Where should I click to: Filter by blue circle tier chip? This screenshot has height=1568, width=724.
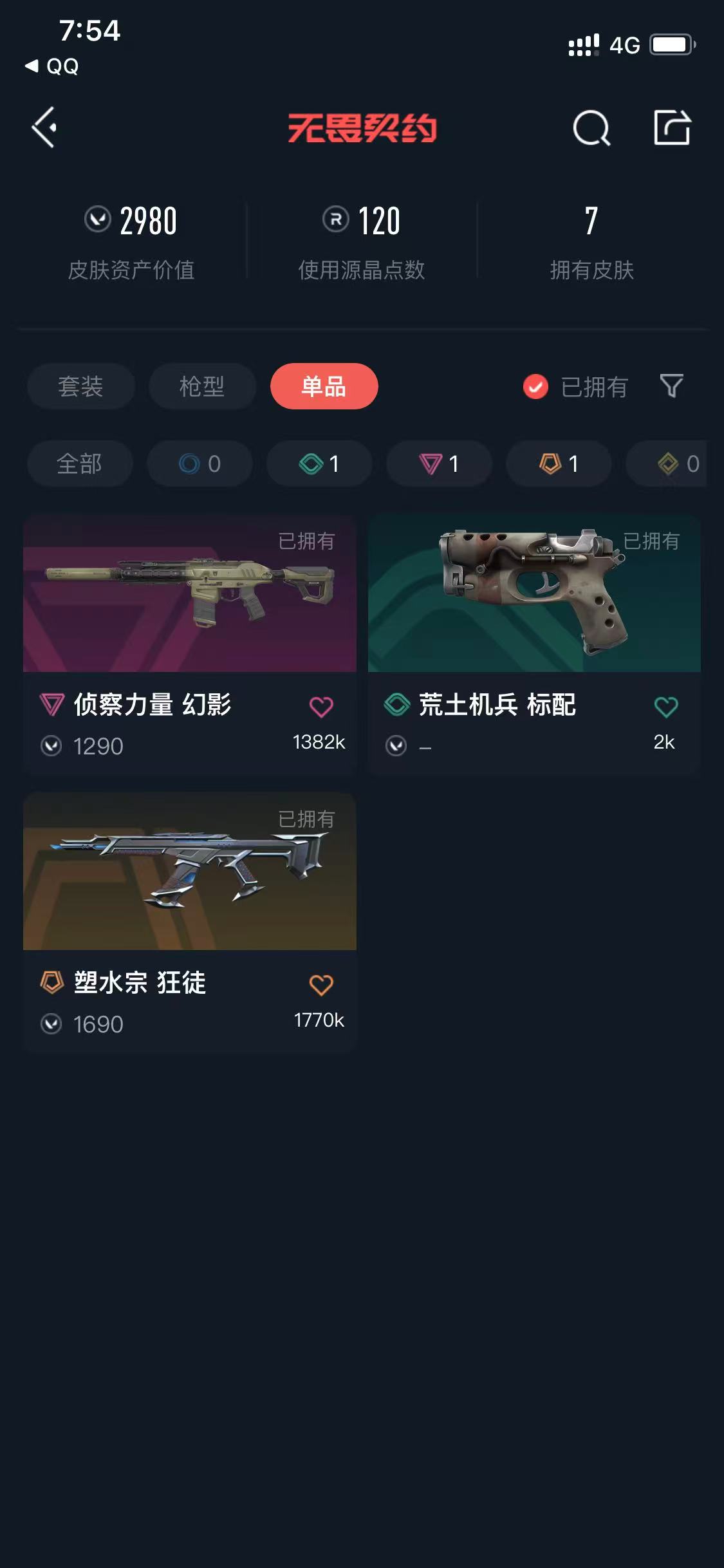coord(200,463)
